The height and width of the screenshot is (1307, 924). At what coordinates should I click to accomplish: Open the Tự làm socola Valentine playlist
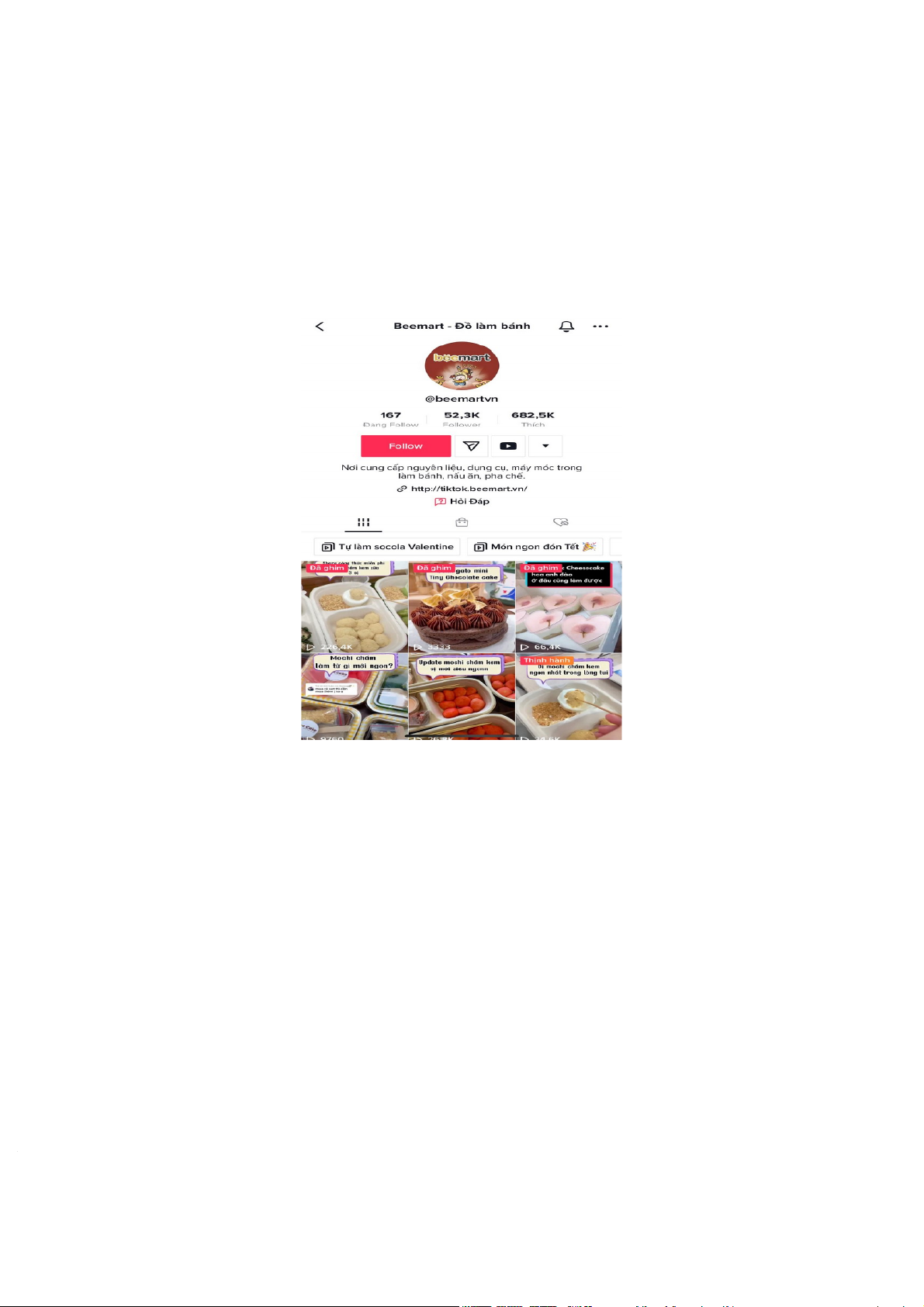coord(387,547)
